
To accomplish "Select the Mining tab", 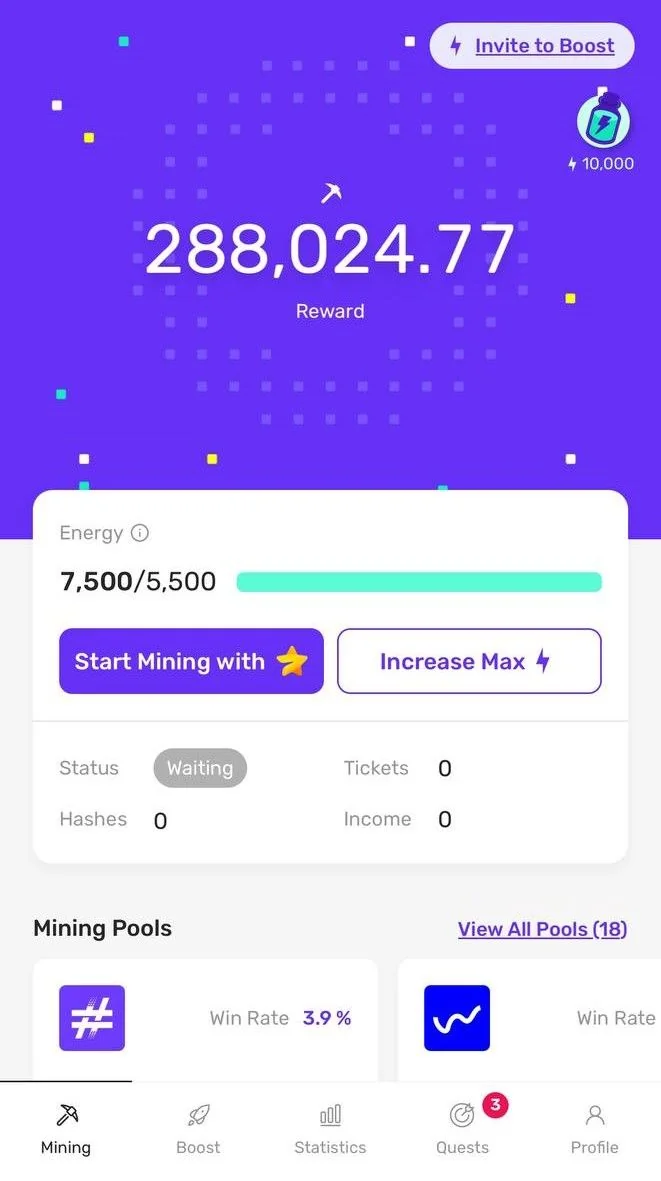I will click(65, 1130).
